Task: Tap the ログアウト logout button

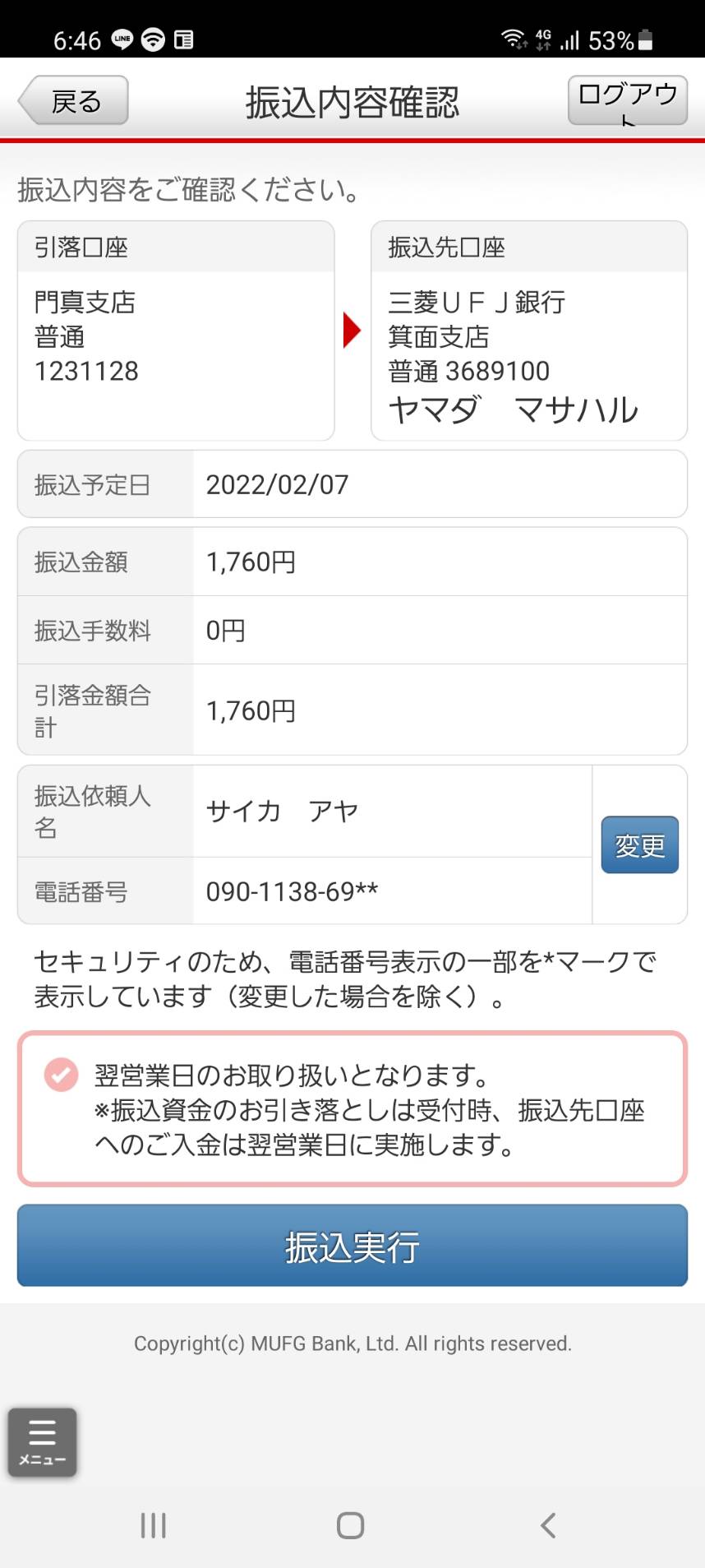Action: [628, 100]
